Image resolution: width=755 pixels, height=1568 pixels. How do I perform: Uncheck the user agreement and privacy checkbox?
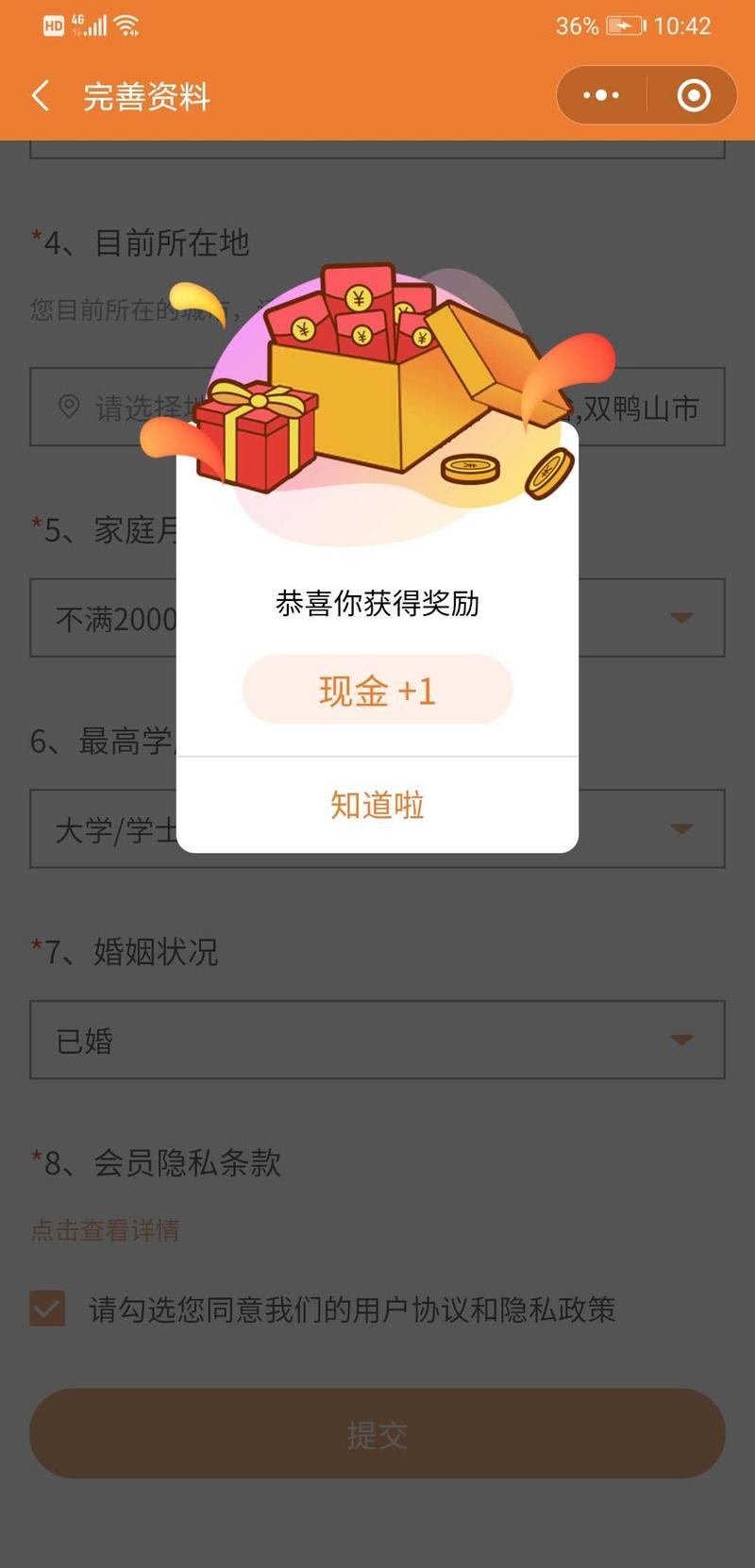click(47, 1309)
